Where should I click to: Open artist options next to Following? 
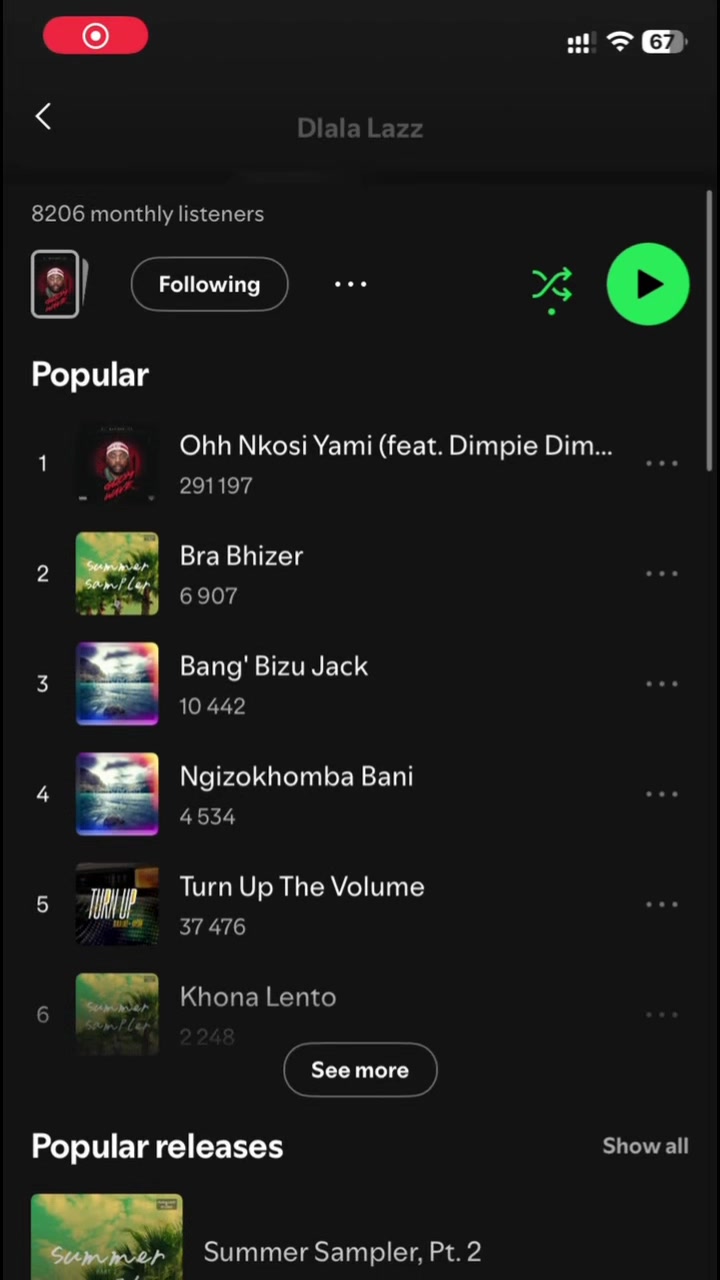(350, 284)
